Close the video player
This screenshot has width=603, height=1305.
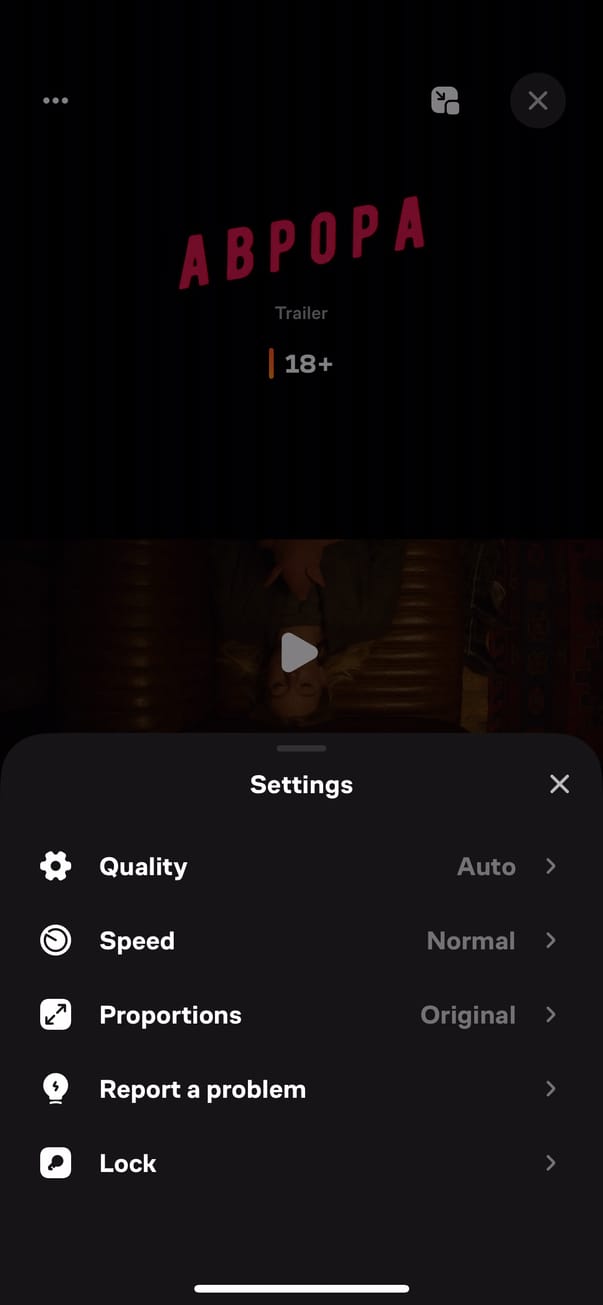coord(538,101)
